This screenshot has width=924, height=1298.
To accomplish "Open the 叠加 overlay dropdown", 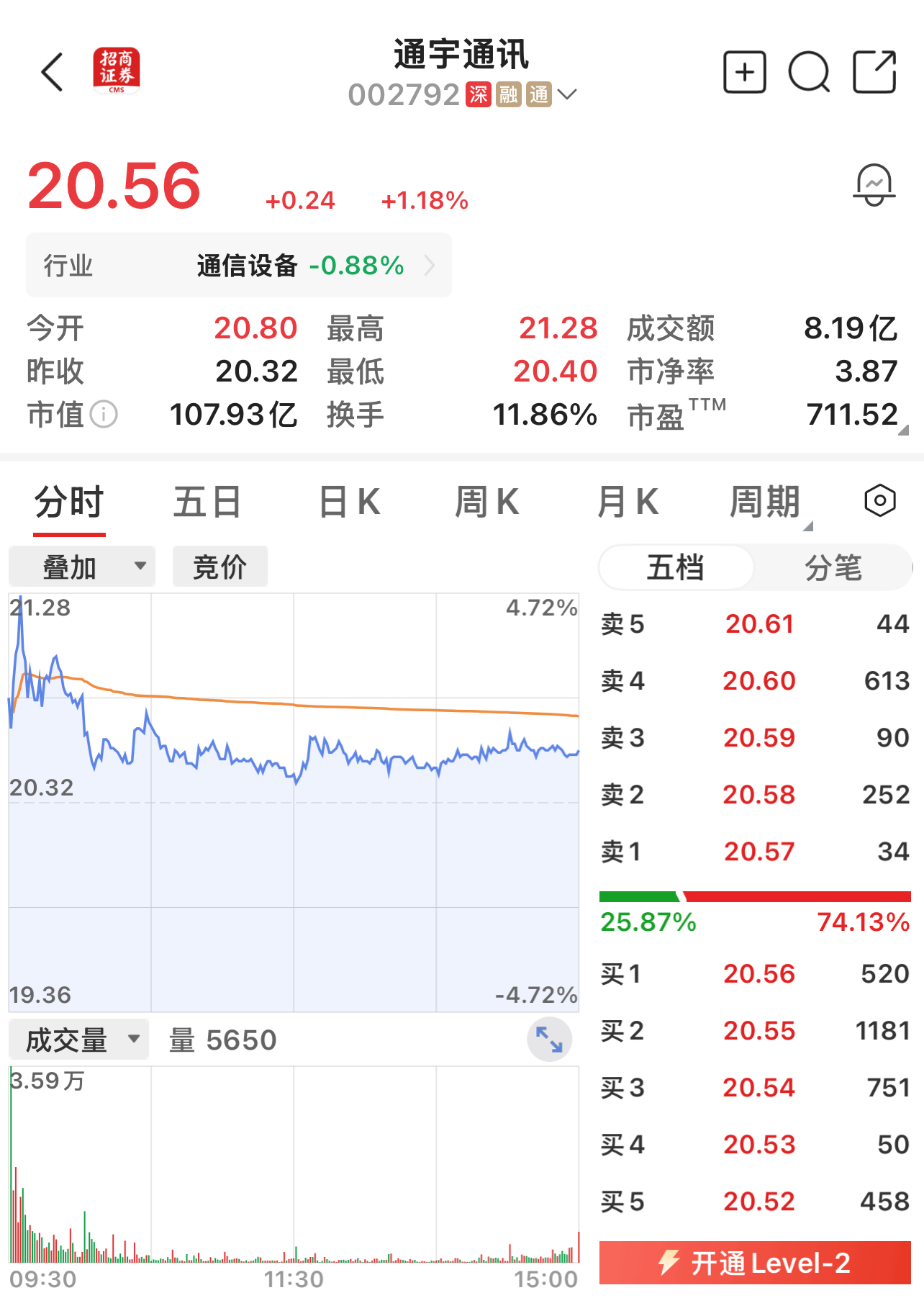I will pyautogui.click(x=82, y=567).
